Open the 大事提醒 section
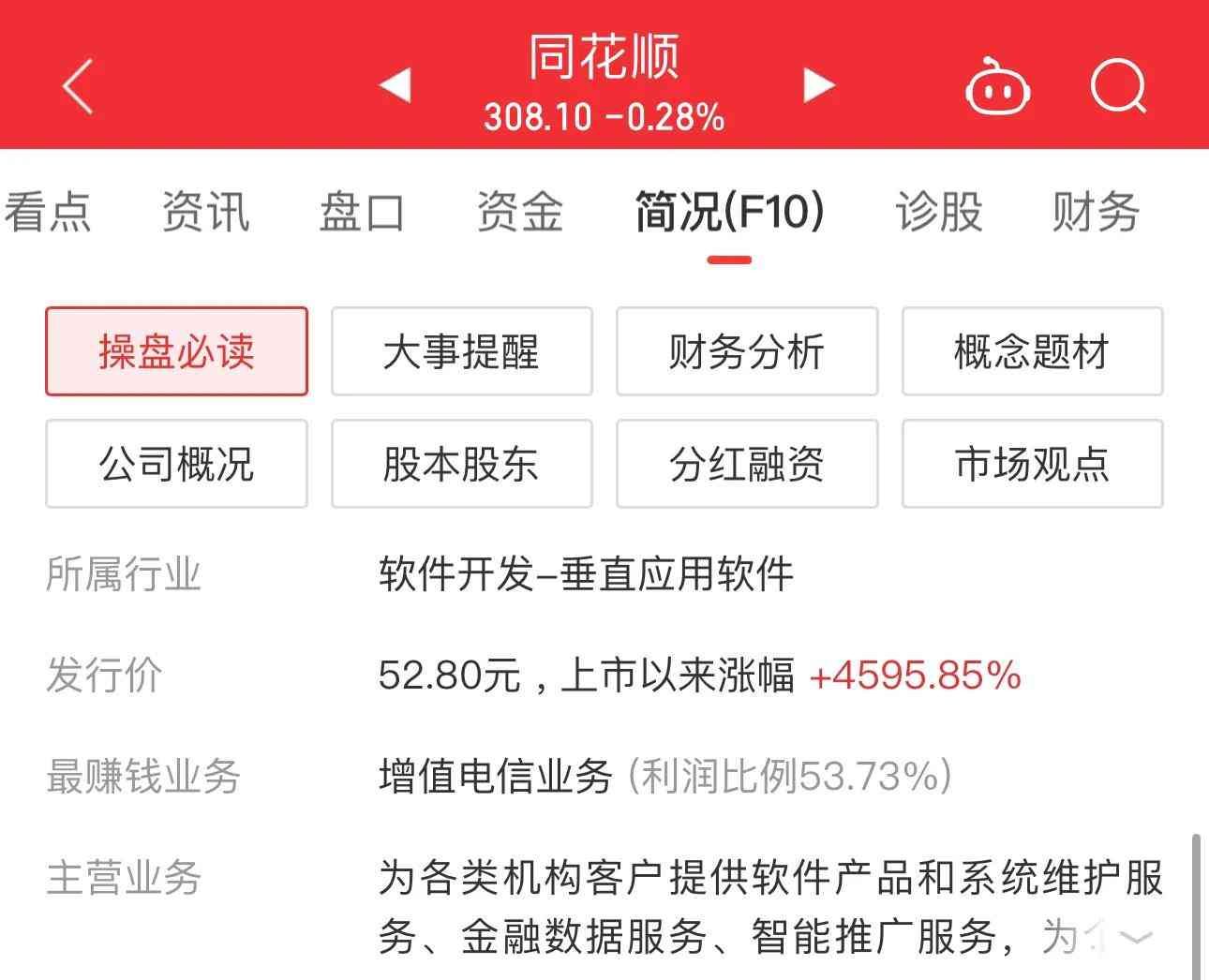 pos(461,351)
